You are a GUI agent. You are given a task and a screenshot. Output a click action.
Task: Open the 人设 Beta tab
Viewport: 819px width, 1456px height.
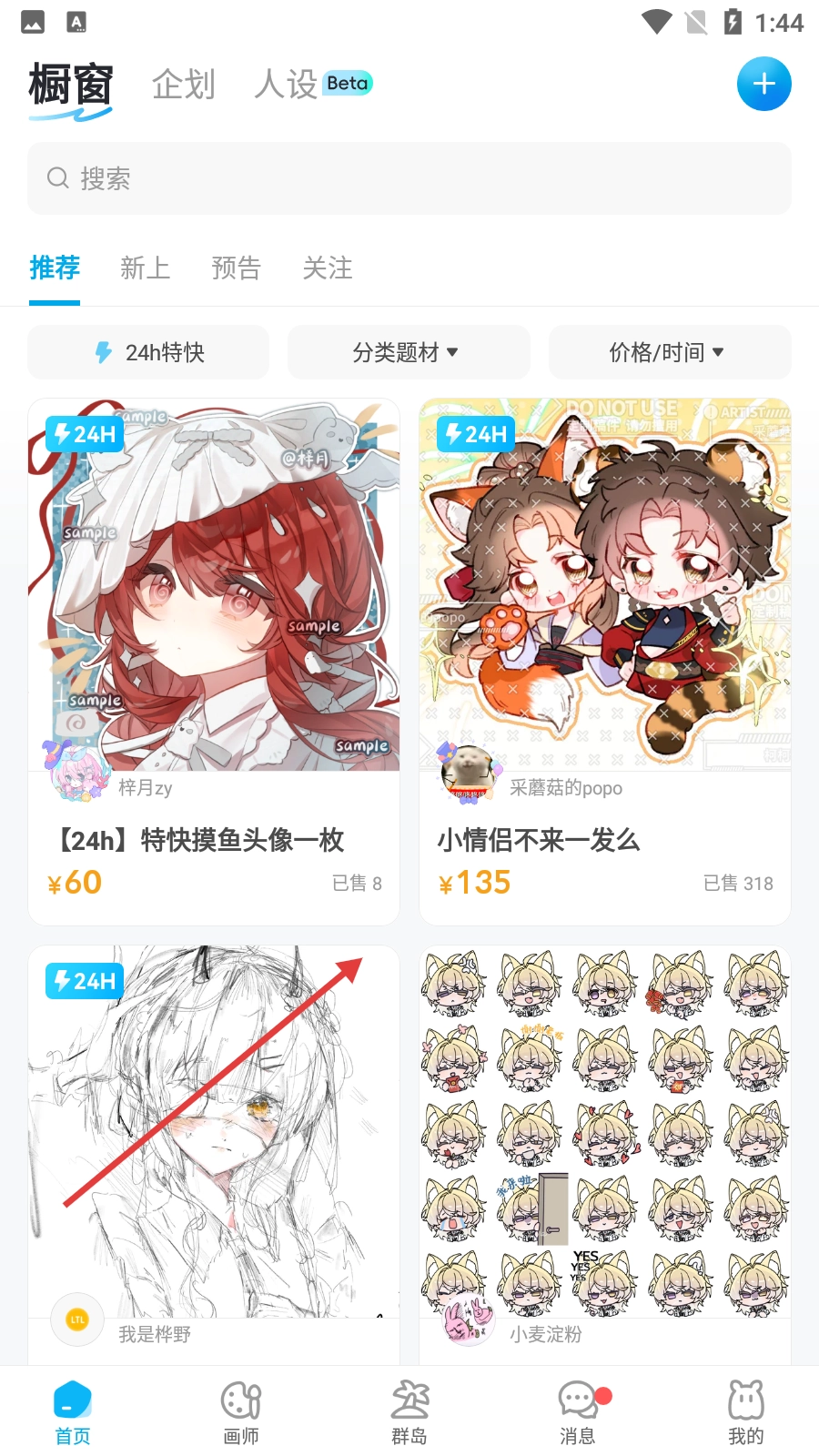(312, 85)
